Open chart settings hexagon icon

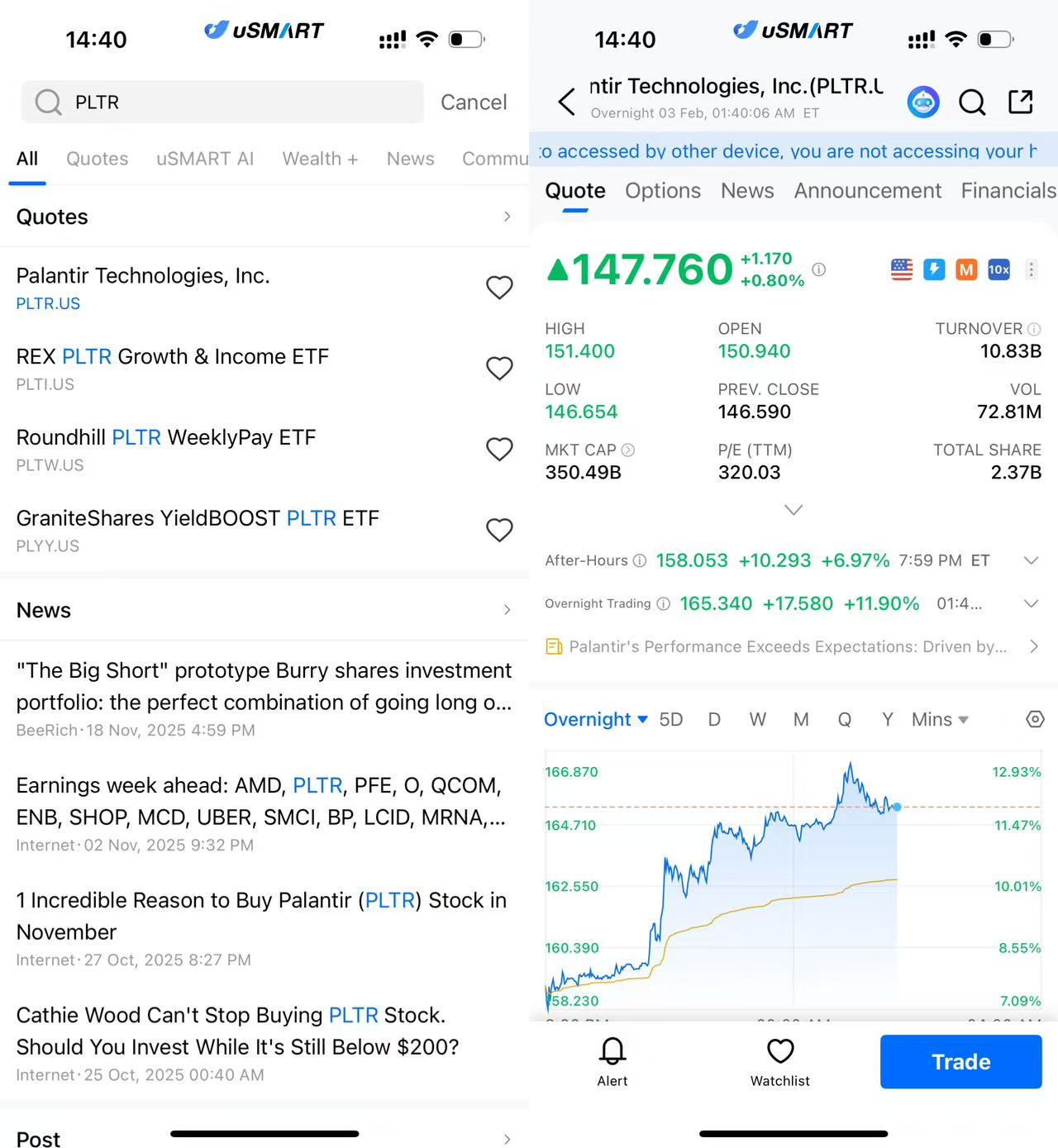tap(1034, 720)
